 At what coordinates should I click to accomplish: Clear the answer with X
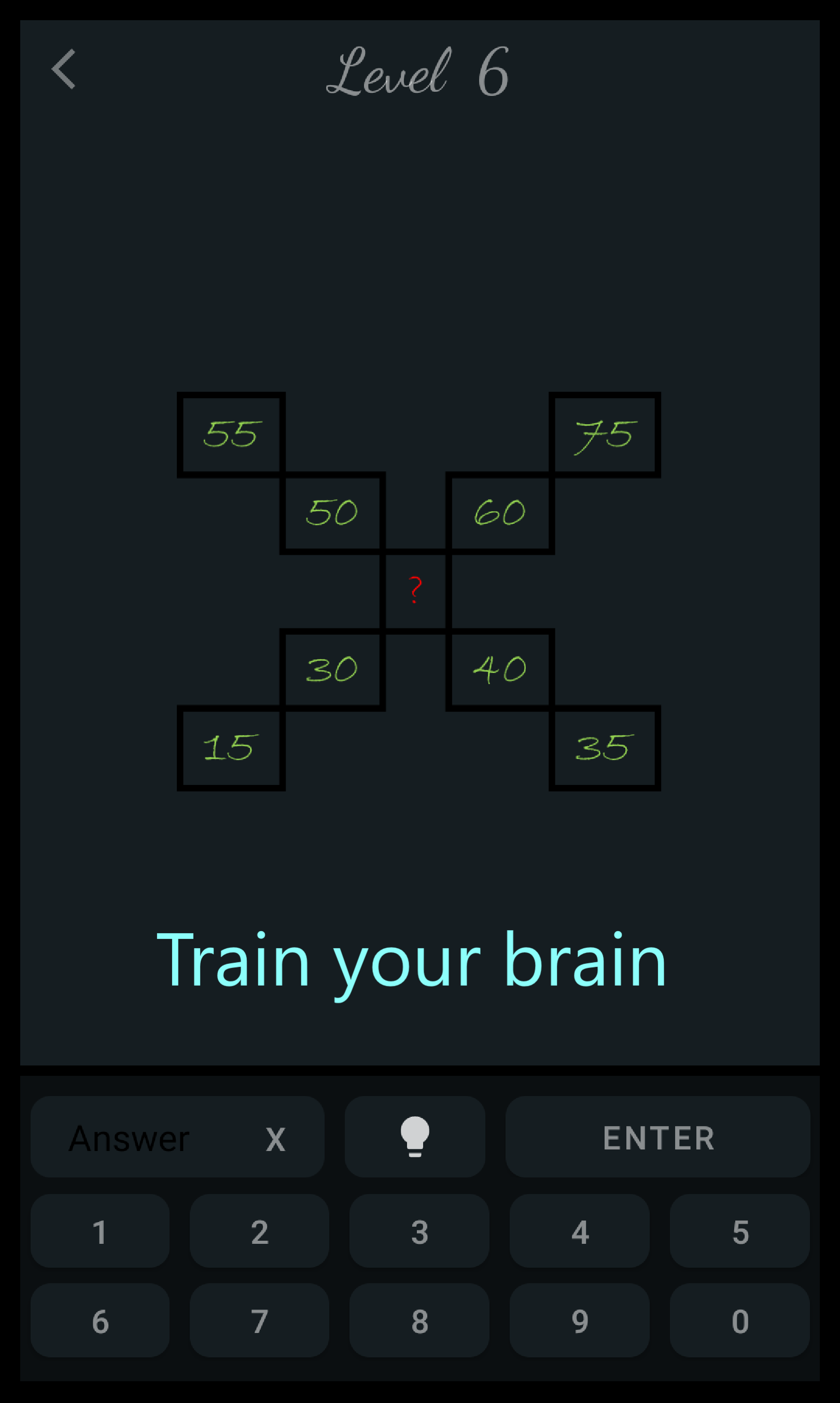[276, 1139]
